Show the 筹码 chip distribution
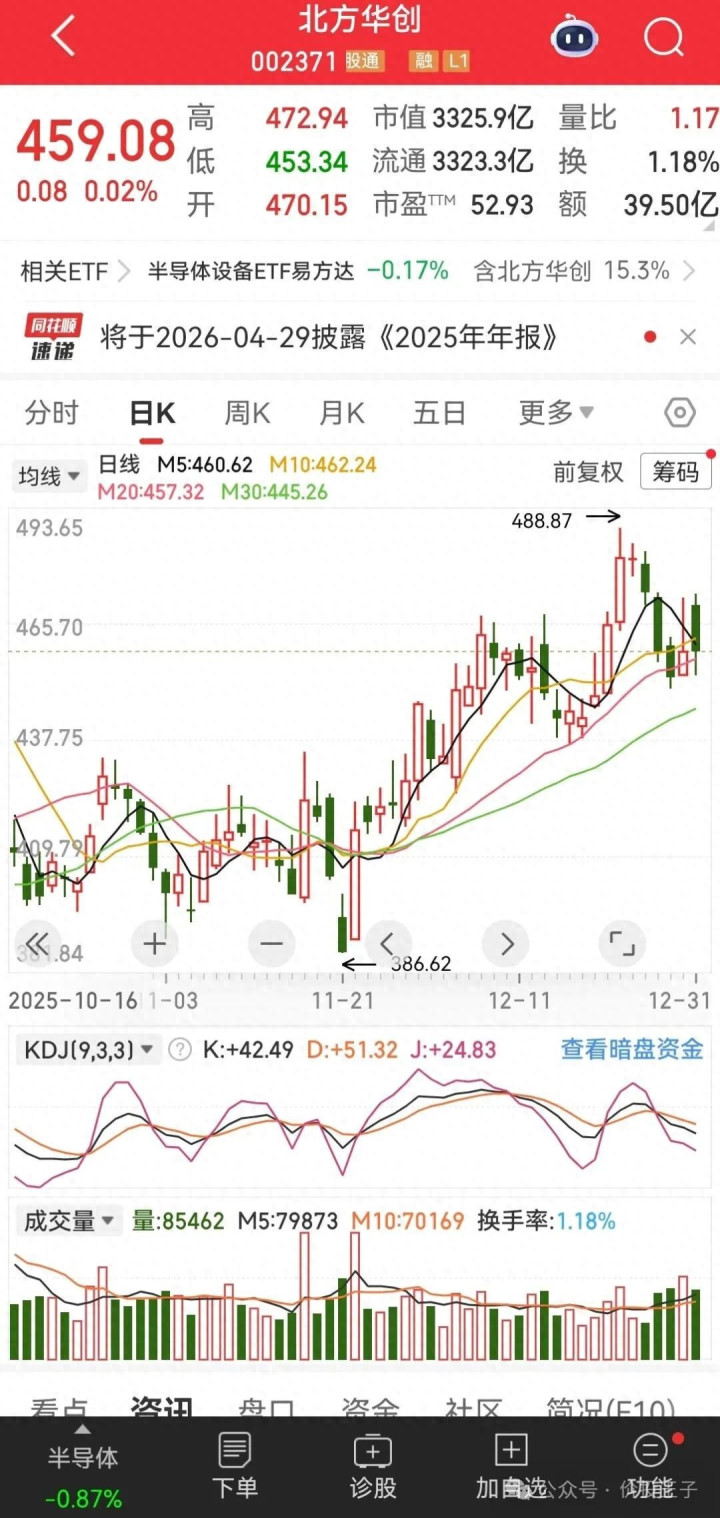This screenshot has width=720, height=1518. tap(676, 472)
